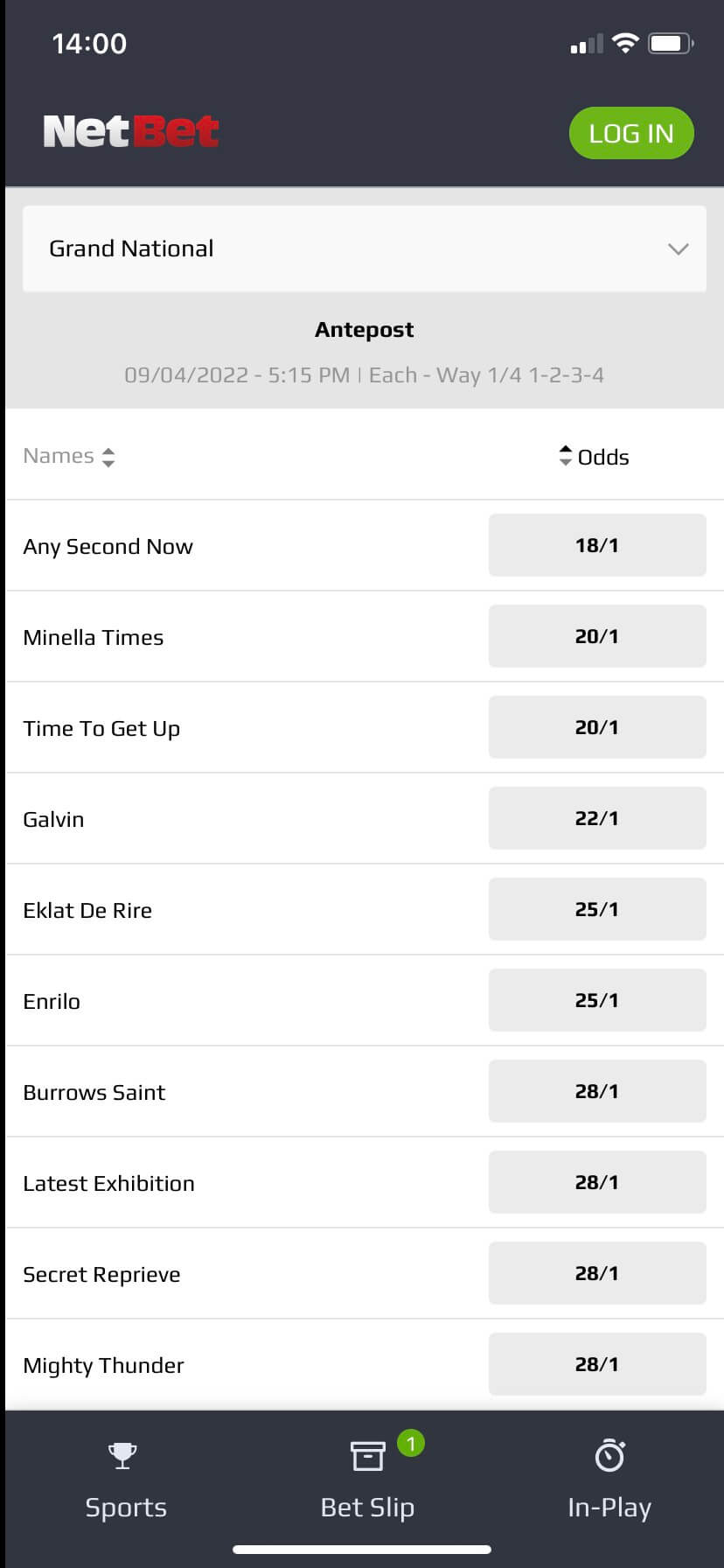Tap the battery indicator
Screen dimensions: 724x1568
coord(670,42)
